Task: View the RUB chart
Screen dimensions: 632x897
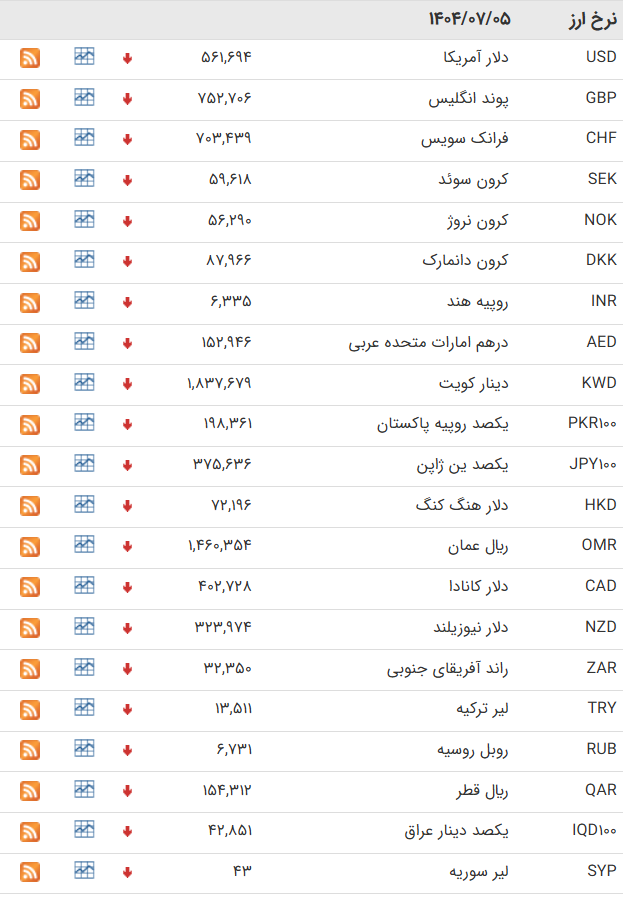Action: click(84, 748)
